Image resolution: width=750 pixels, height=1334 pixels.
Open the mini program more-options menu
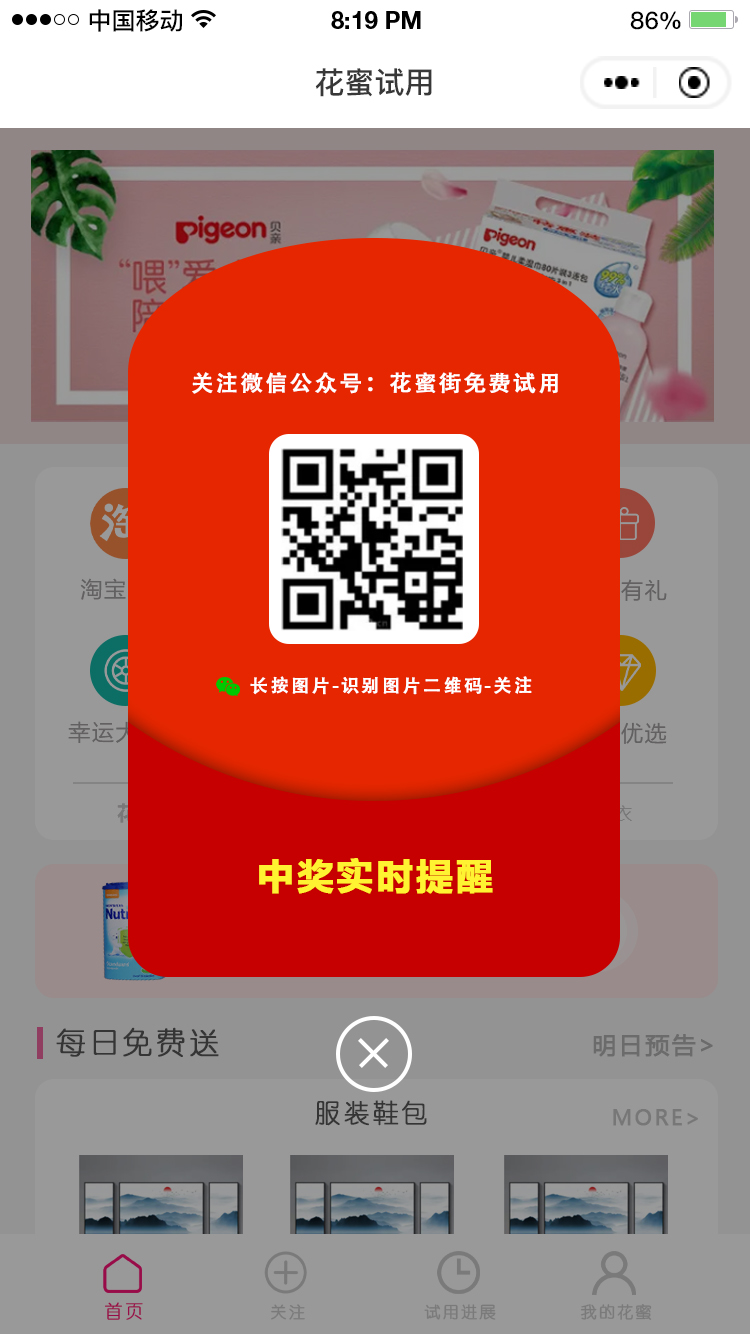coord(621,82)
